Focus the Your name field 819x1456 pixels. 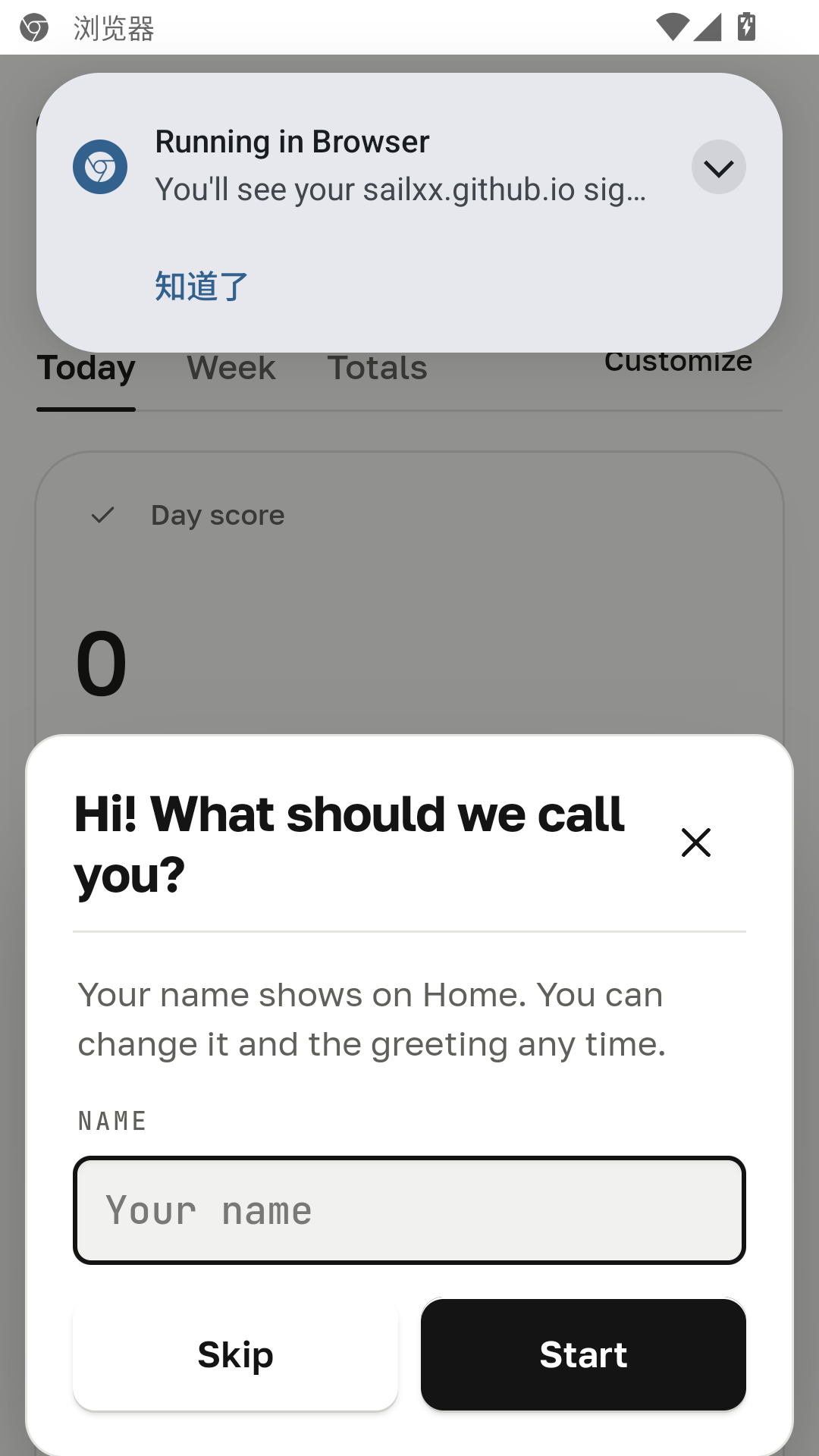point(409,1210)
